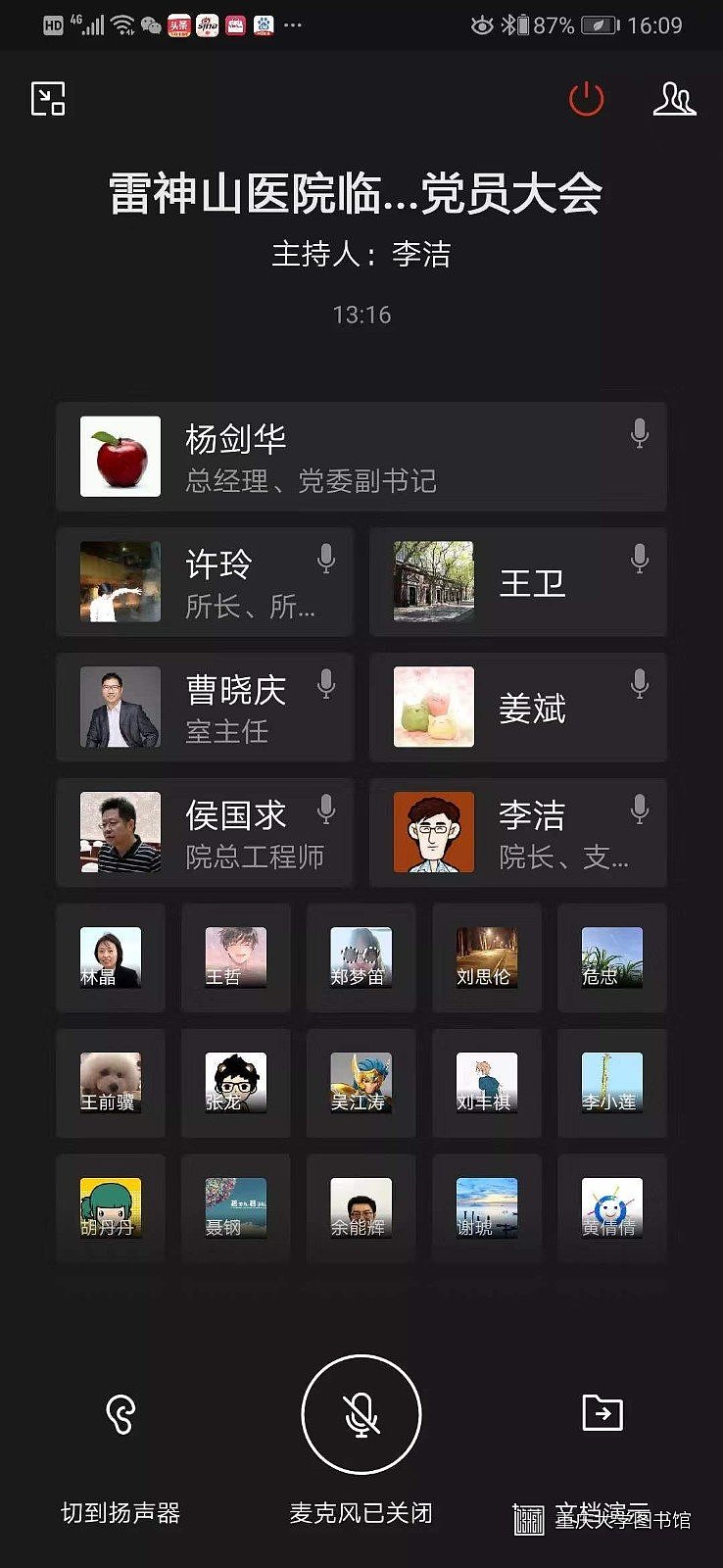Open 杨剑华's participant card

361,457
